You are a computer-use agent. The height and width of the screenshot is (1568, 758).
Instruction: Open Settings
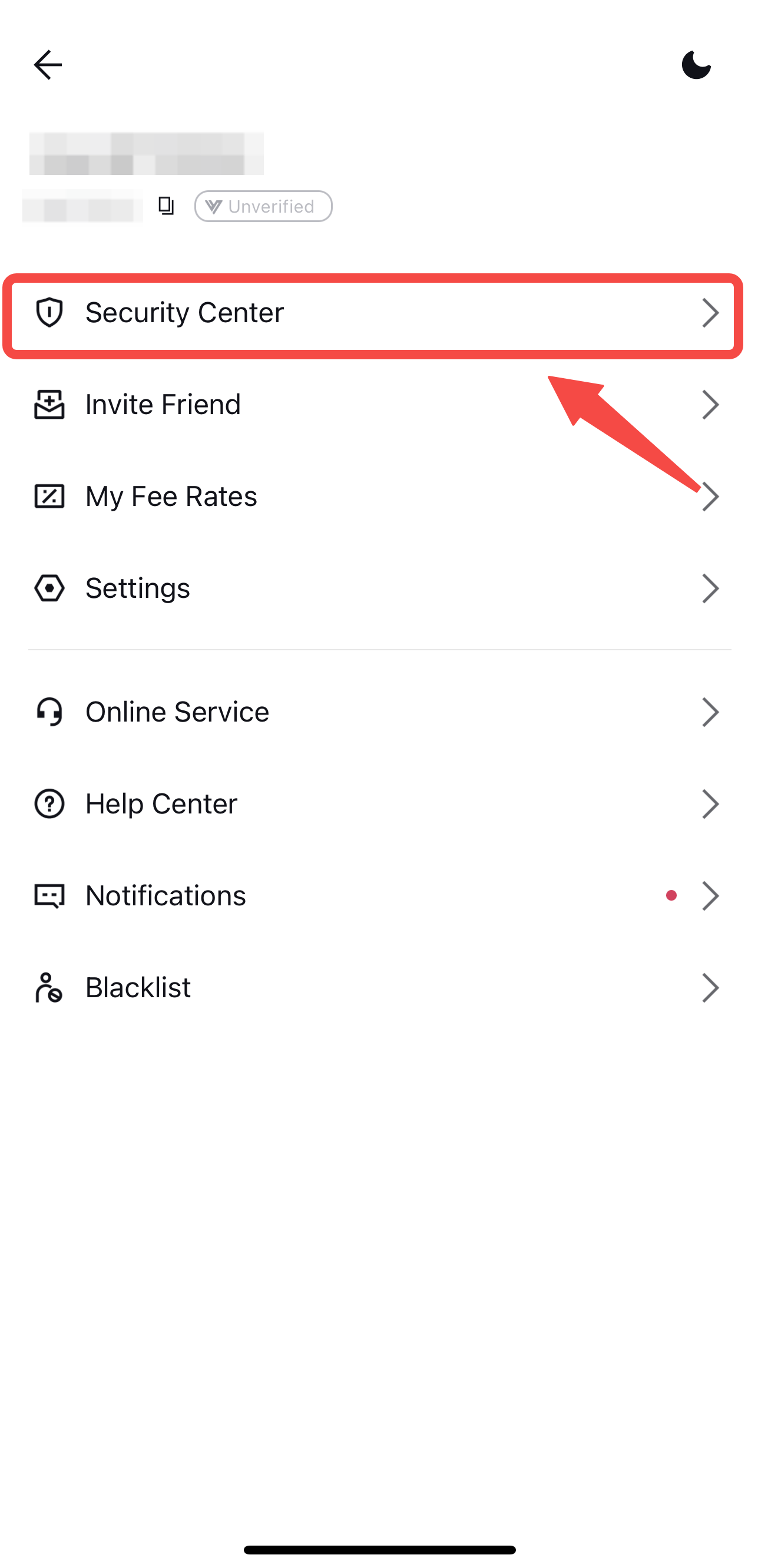[x=379, y=588]
